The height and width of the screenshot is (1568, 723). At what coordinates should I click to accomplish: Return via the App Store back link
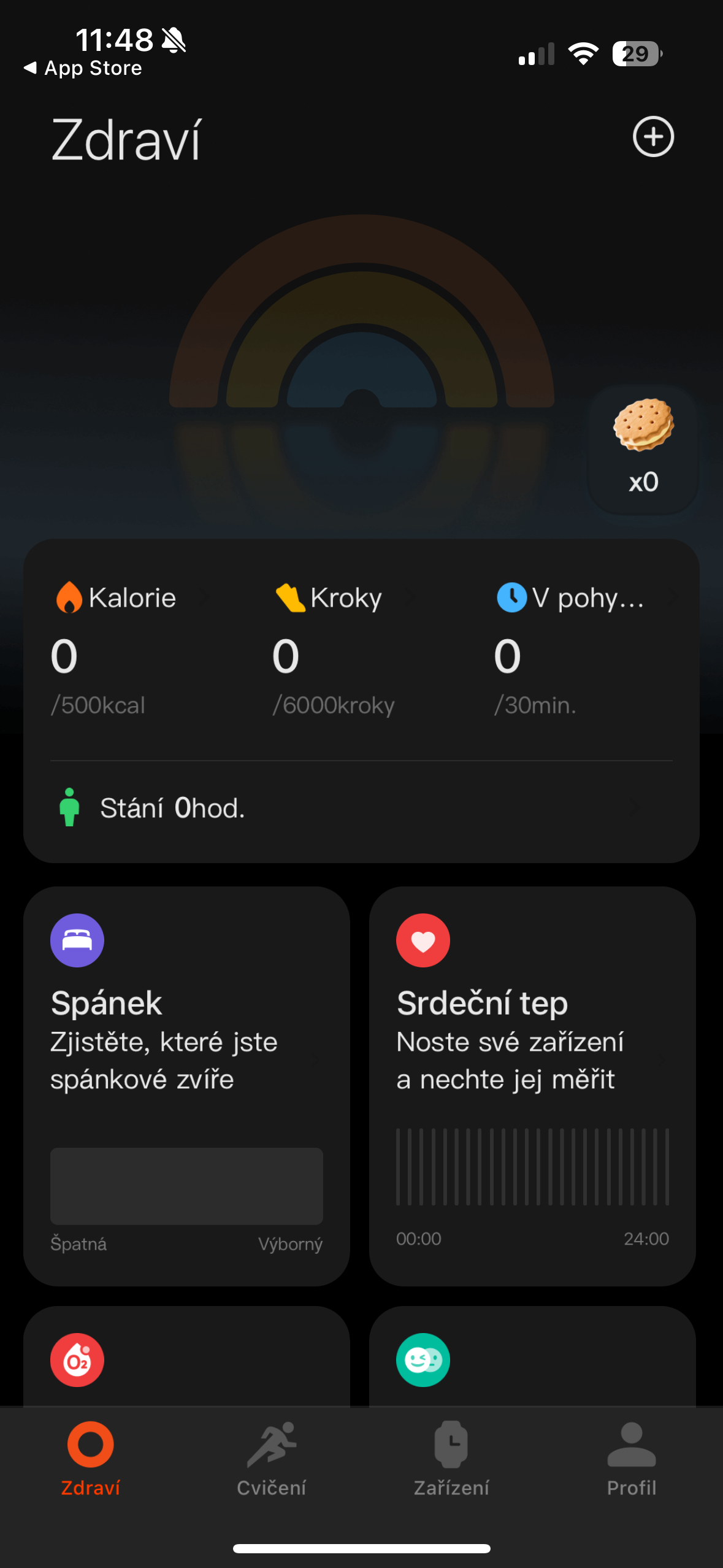pyautogui.click(x=84, y=68)
